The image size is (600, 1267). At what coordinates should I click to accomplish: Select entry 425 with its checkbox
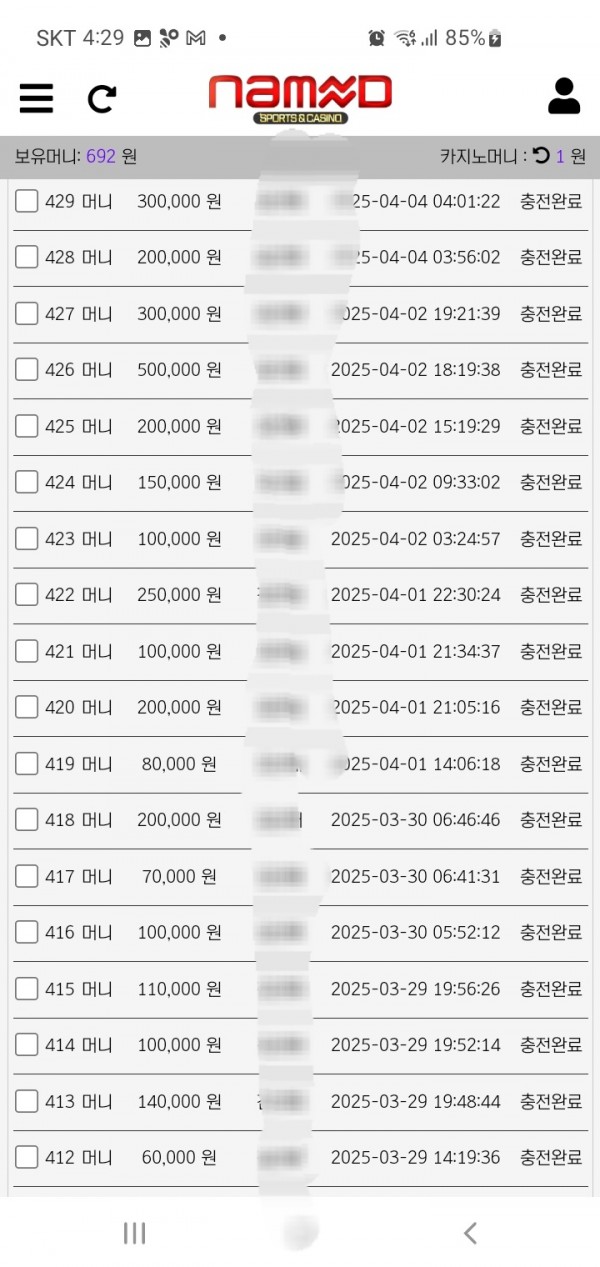click(27, 426)
